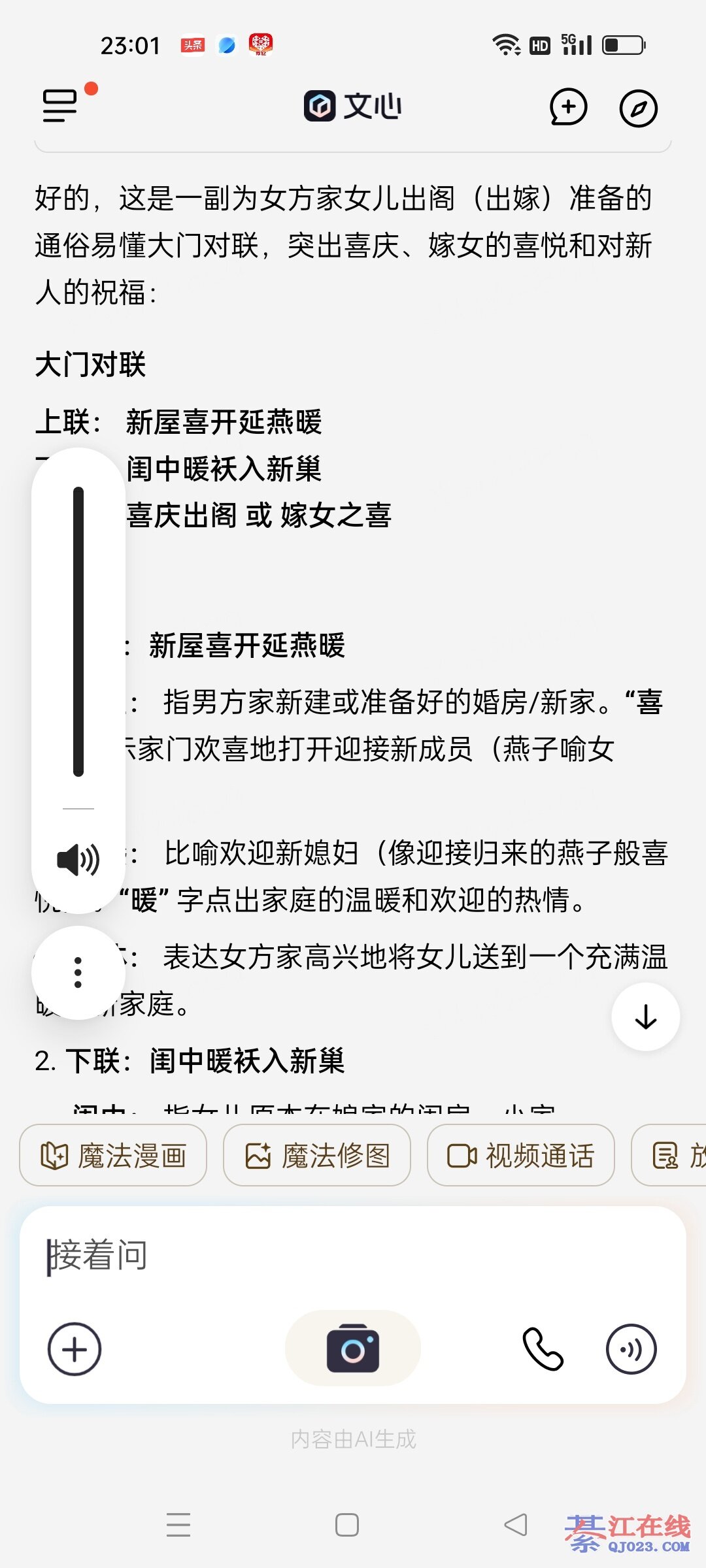
Task: Select the 魔法修图 chip
Action: 317,1155
